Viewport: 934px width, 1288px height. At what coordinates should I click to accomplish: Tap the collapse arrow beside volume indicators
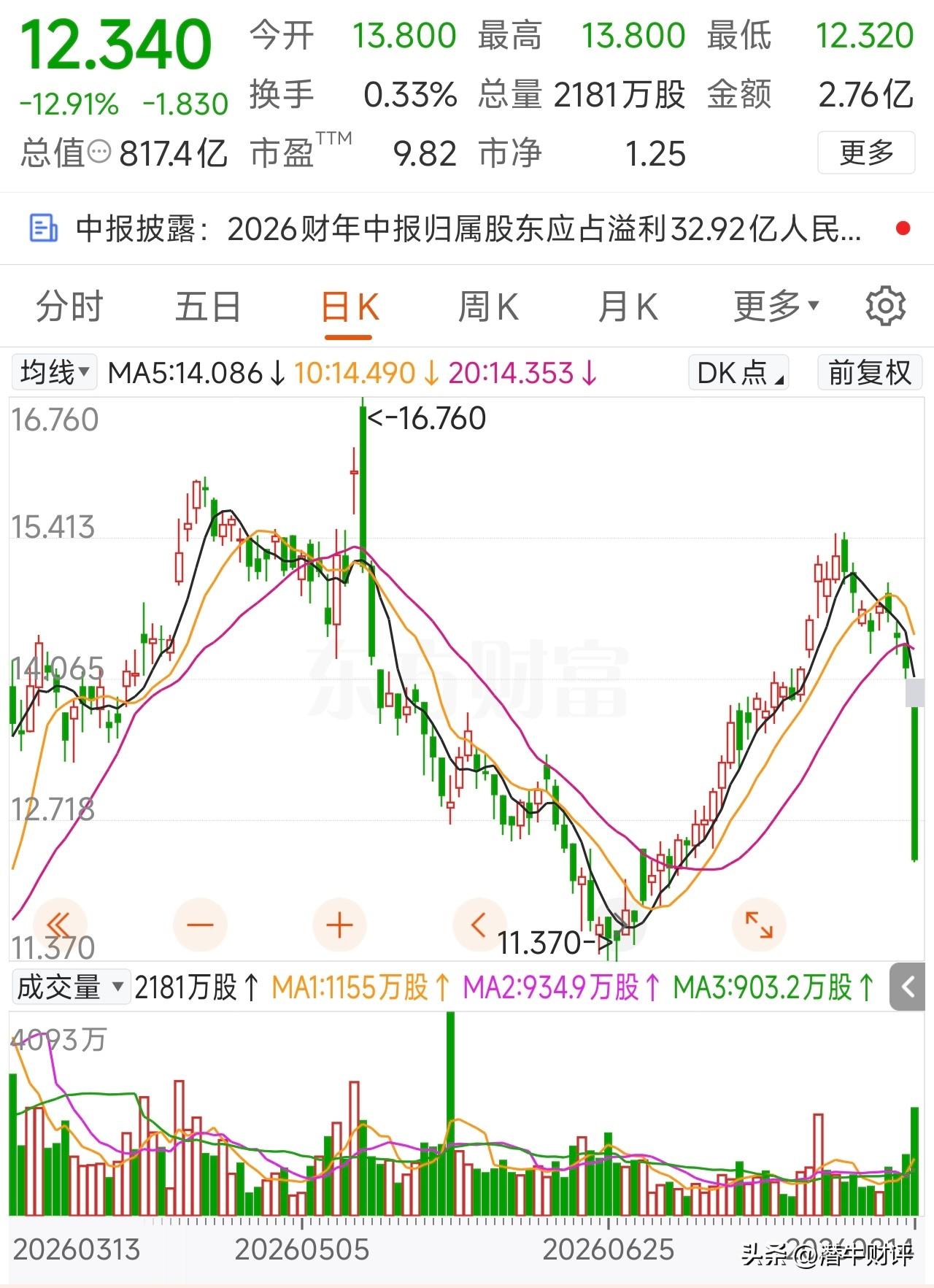(908, 987)
